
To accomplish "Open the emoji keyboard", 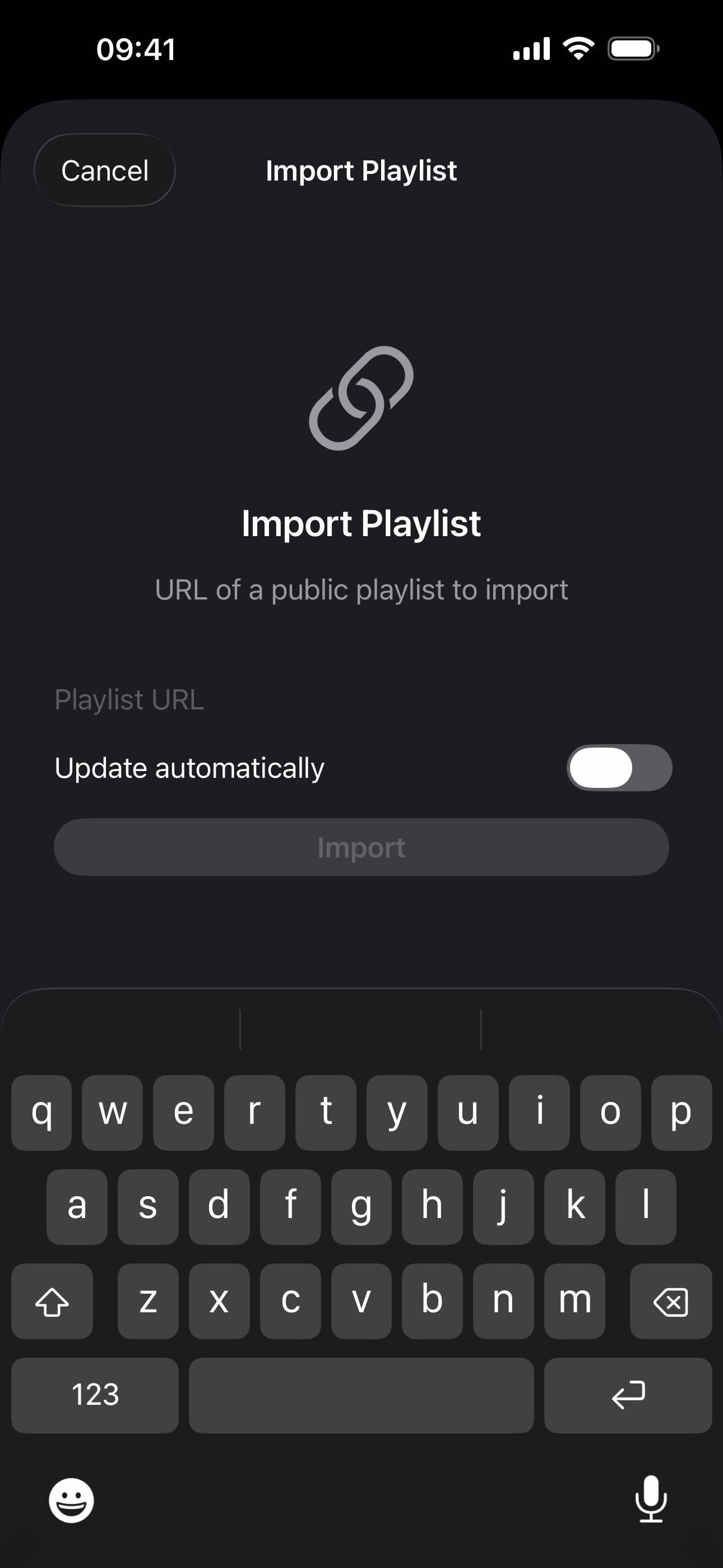I will [x=72, y=1500].
